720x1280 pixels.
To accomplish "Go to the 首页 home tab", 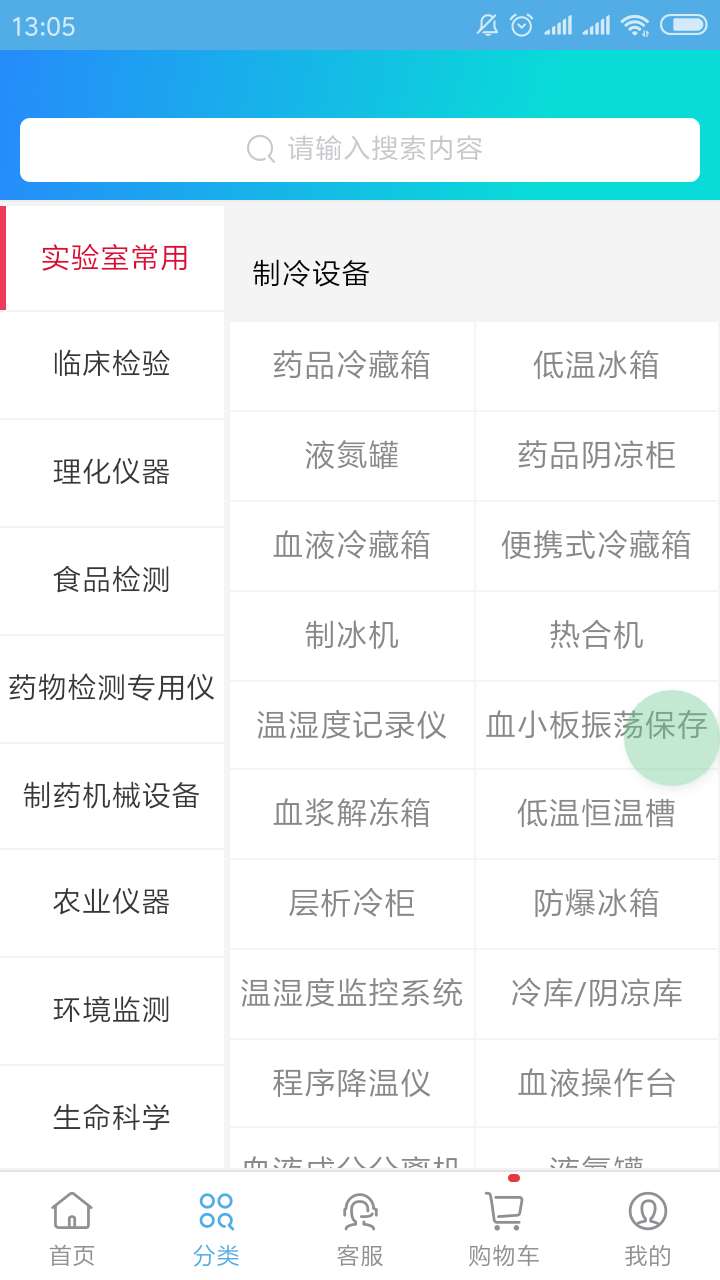I will (72, 1228).
